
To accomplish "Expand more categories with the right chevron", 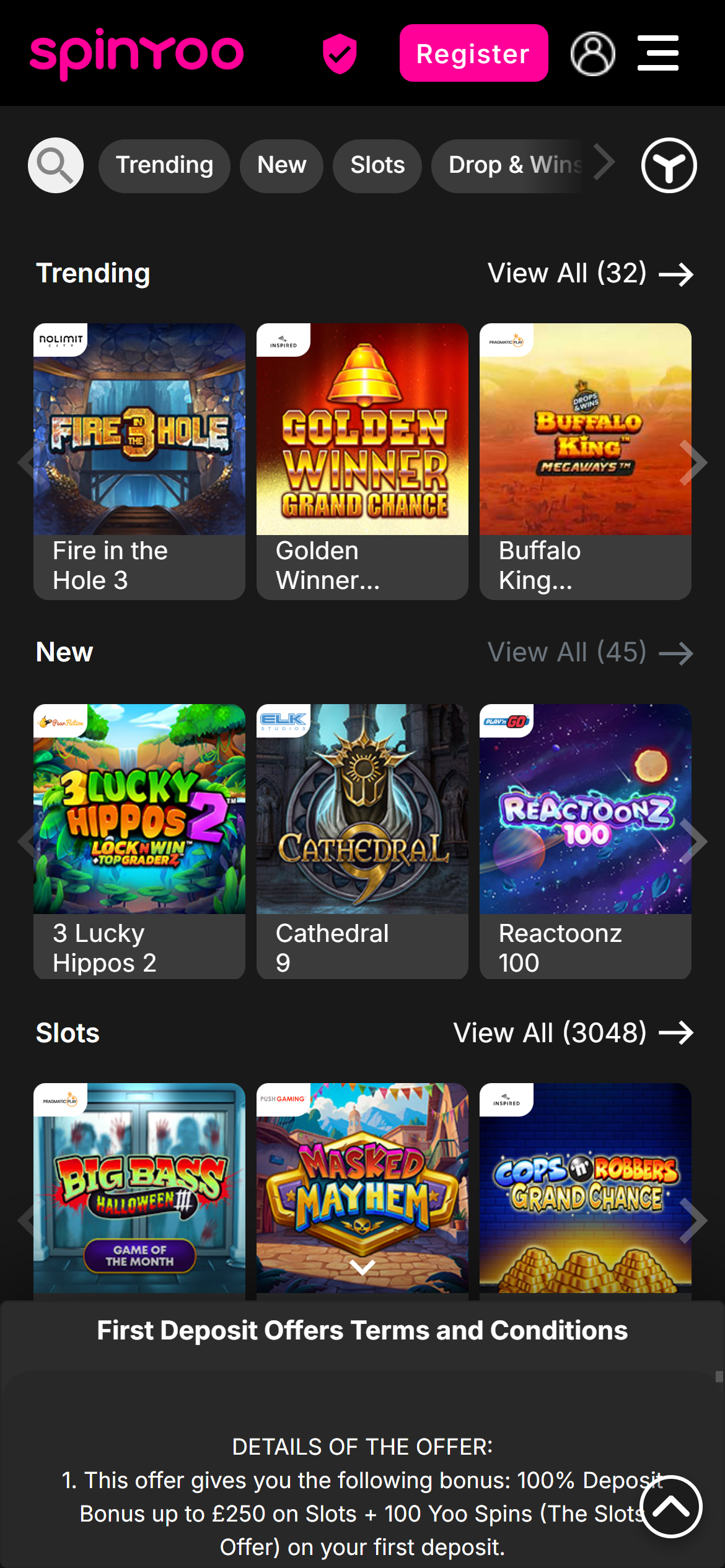I will pos(604,162).
